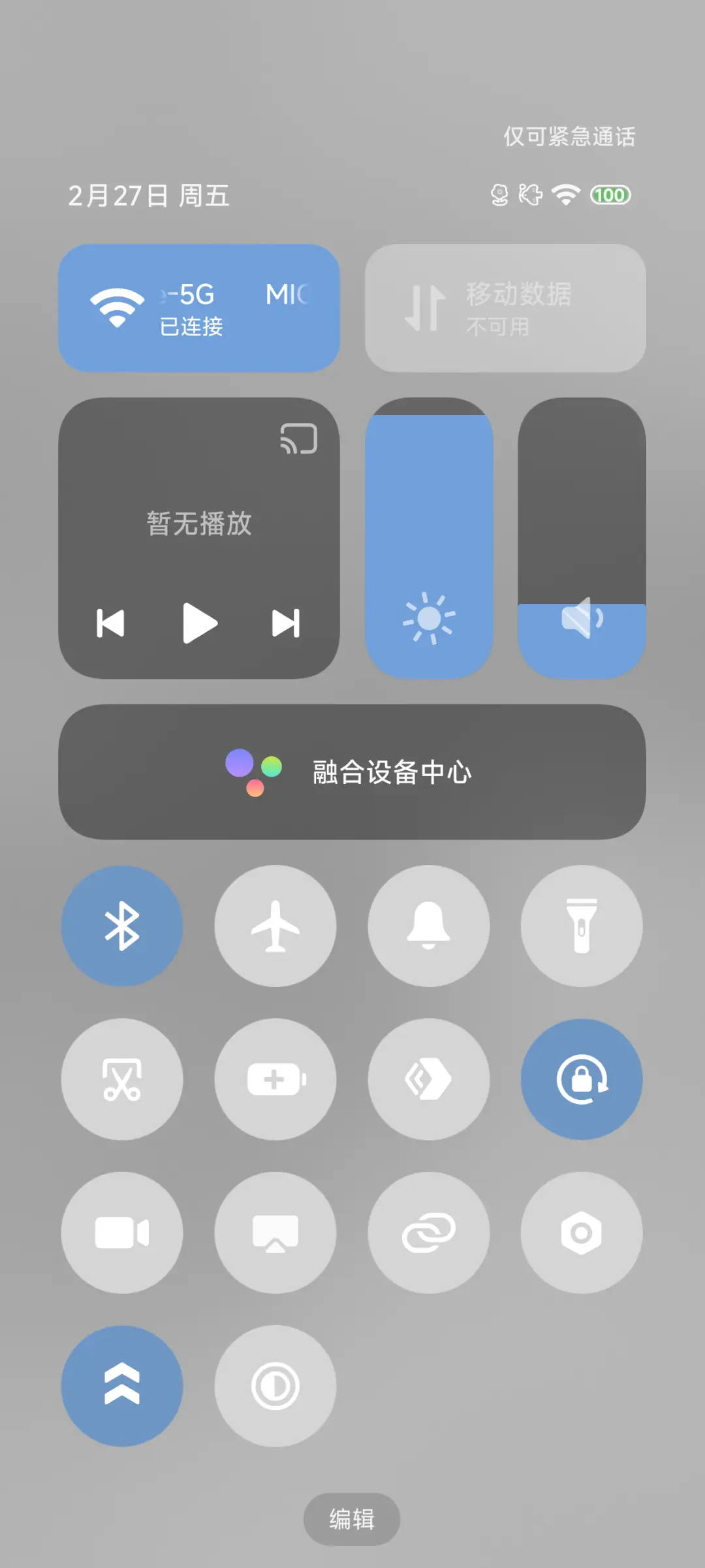Collapse the toggles with the double chevron
The image size is (705, 1568).
[122, 1384]
